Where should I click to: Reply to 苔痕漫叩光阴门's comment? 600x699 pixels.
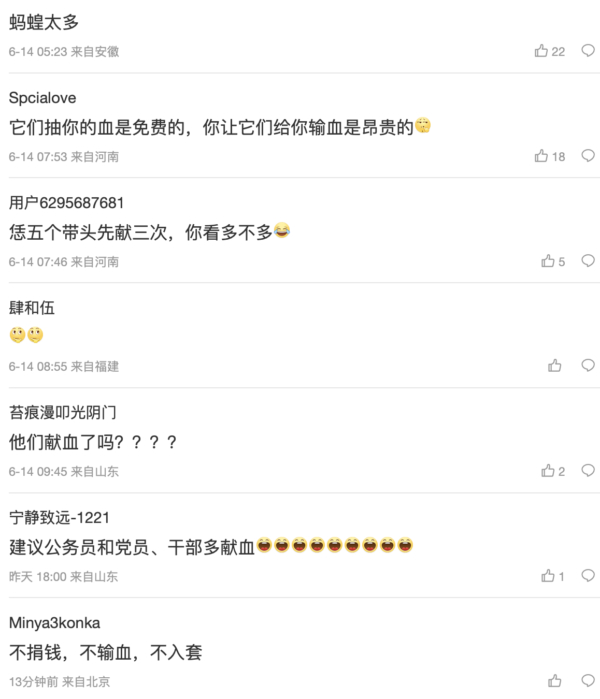pos(588,471)
